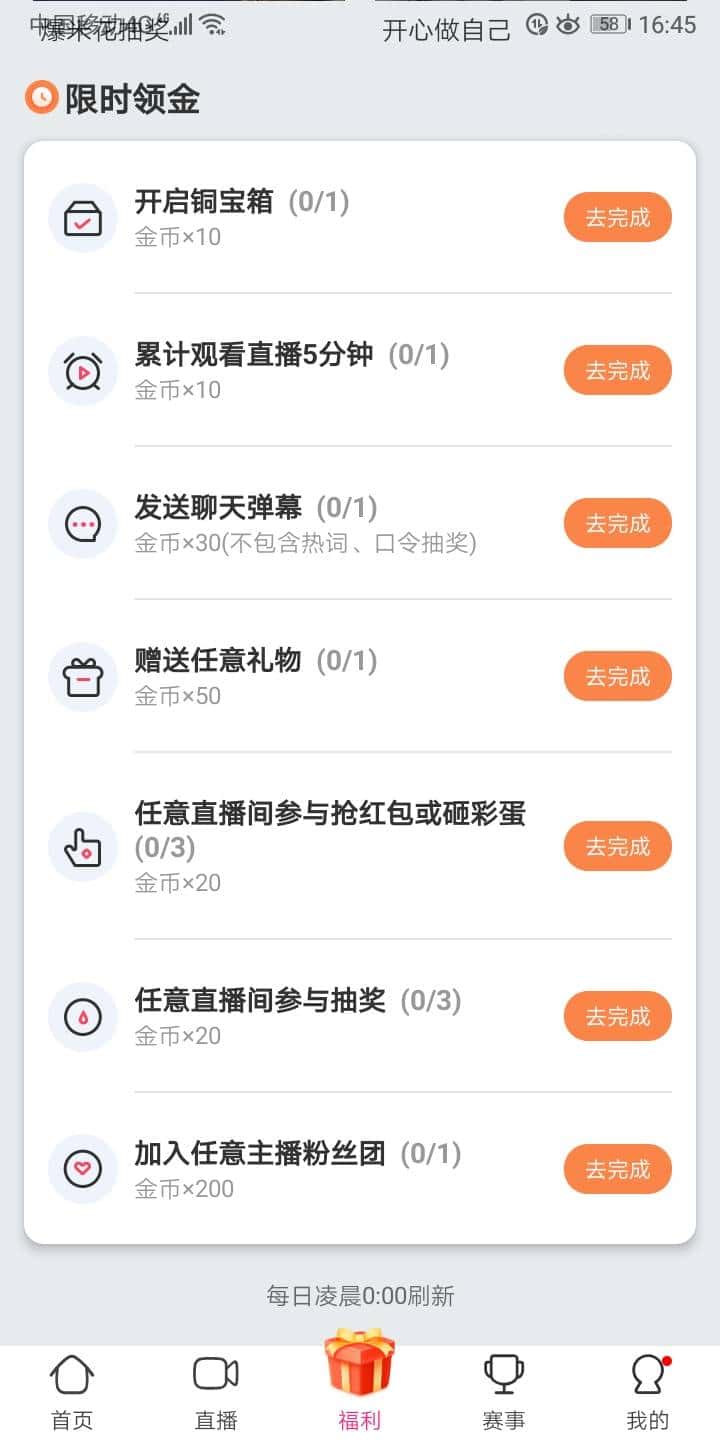Select the alarm clock watch-live task icon

(x=82, y=371)
